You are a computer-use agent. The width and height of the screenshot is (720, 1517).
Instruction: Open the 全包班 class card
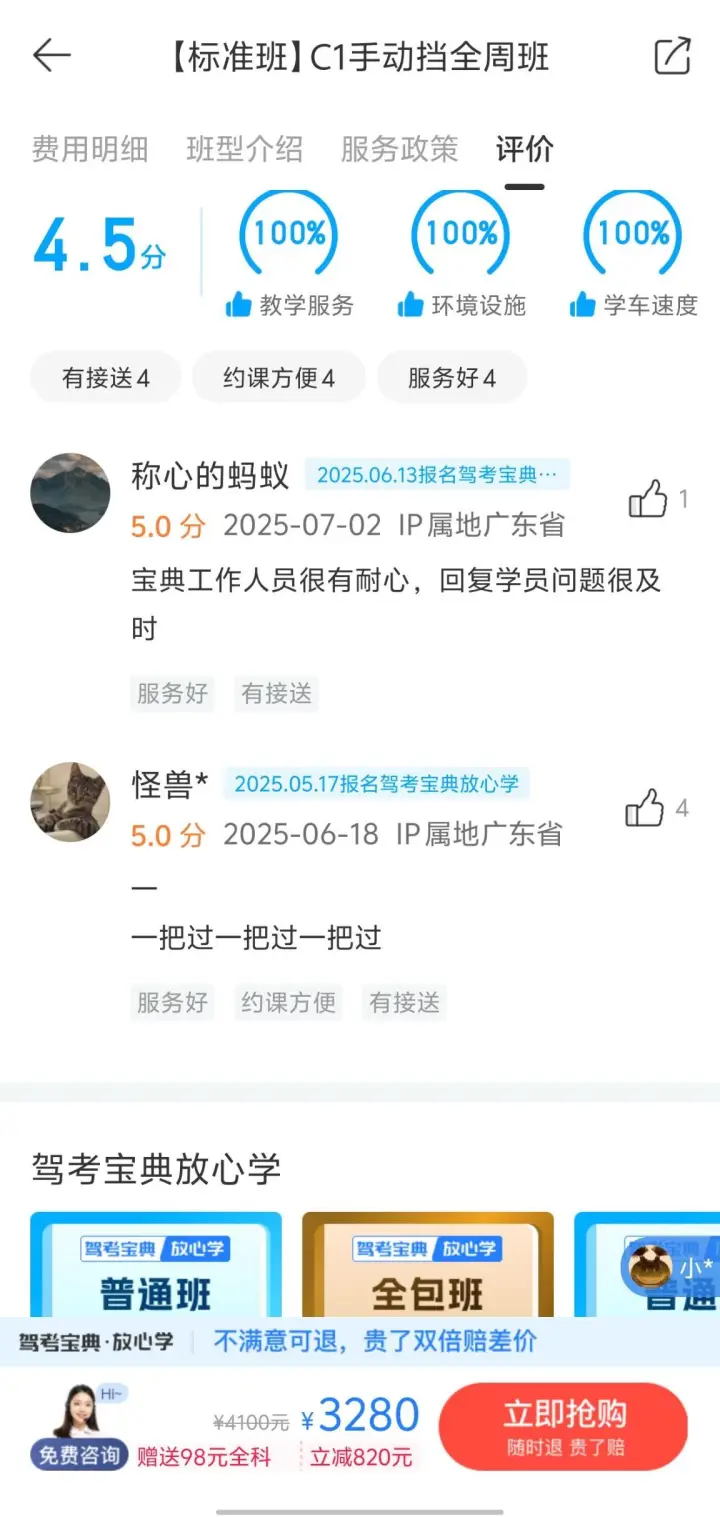pyautogui.click(x=428, y=1264)
